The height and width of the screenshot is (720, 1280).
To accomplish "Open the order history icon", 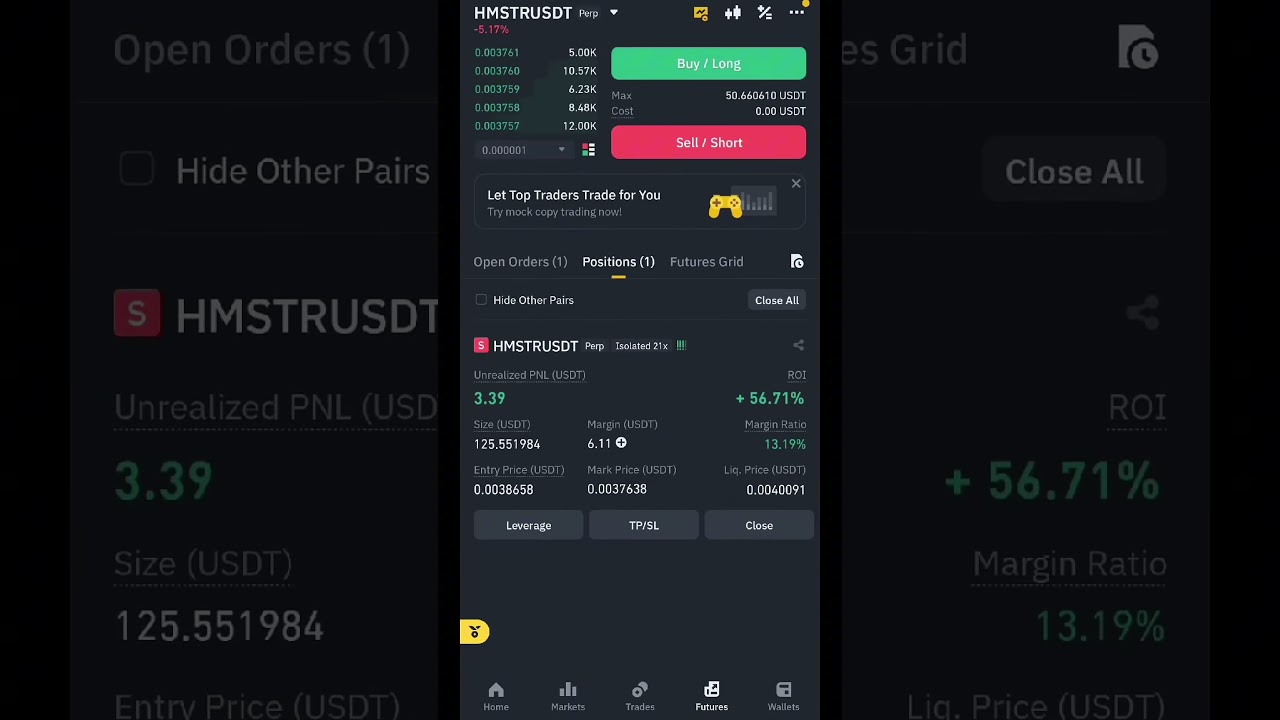I will coord(797,262).
